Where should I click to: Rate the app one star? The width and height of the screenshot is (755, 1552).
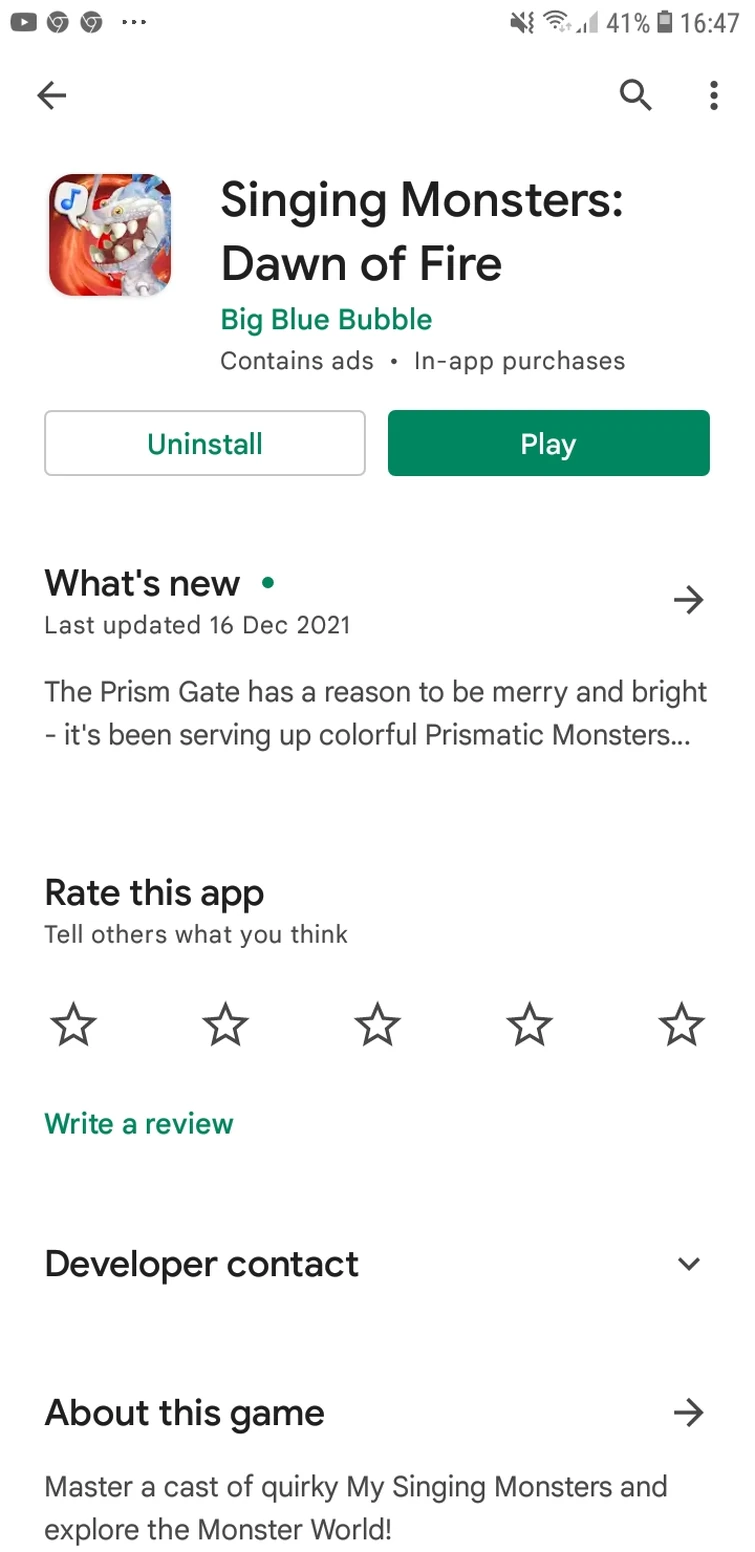pos(73,1025)
